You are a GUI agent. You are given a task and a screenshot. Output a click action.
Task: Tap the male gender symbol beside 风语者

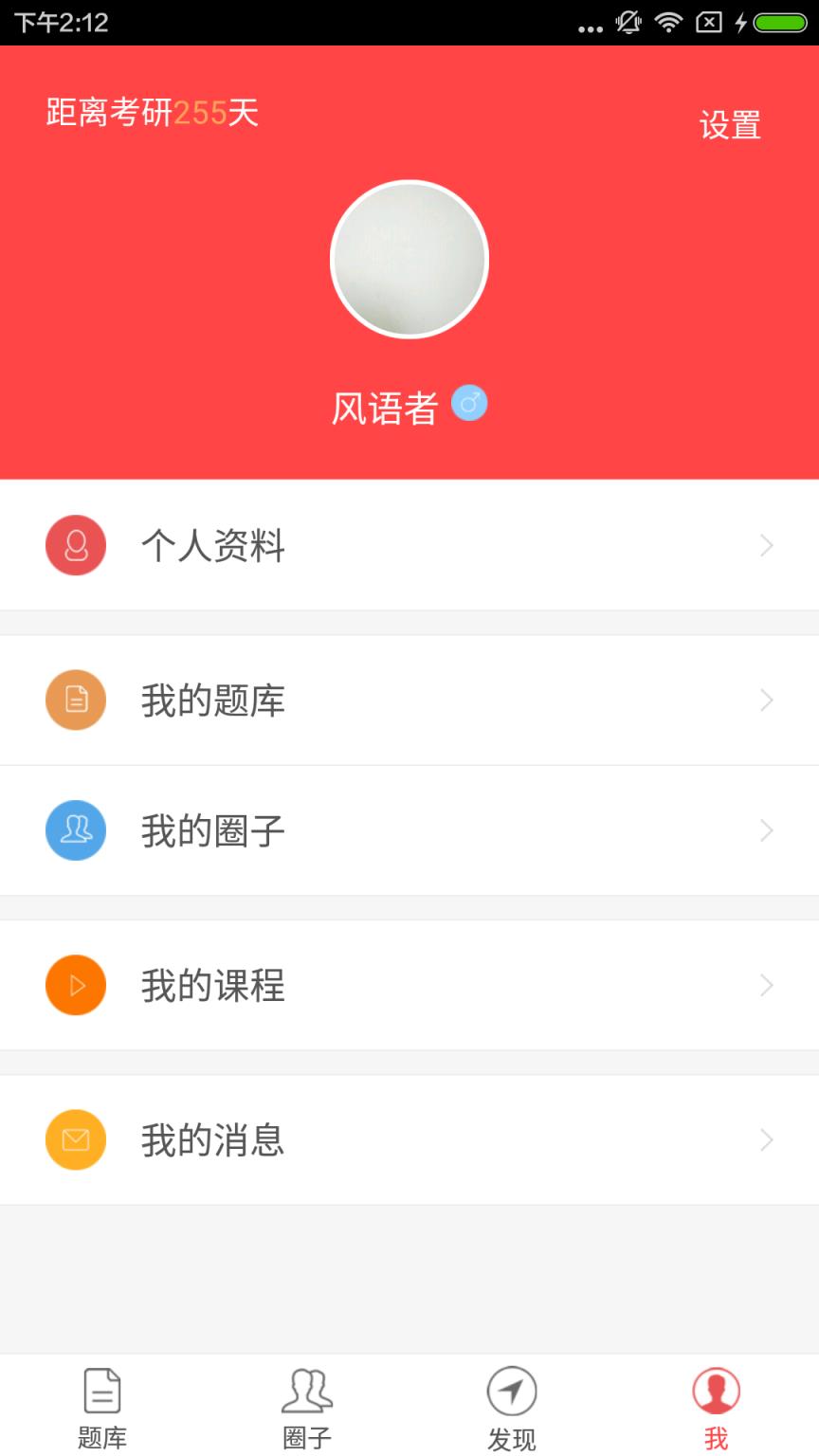tap(470, 402)
